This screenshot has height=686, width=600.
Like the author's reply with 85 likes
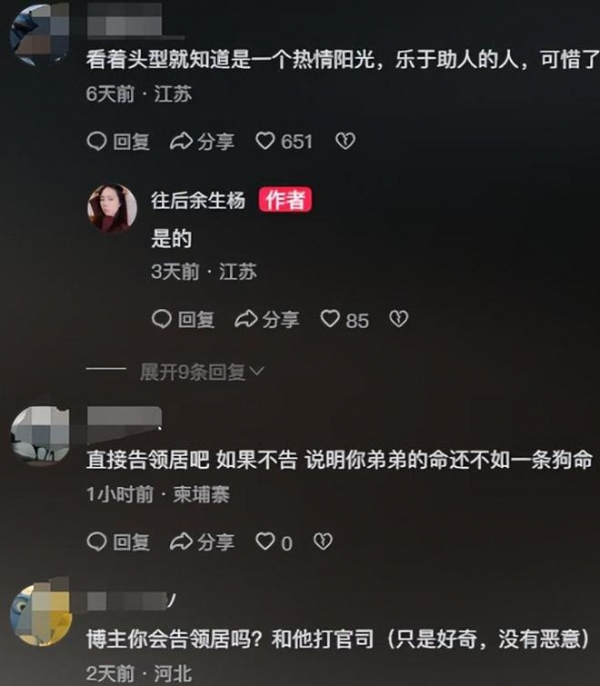(x=344, y=320)
